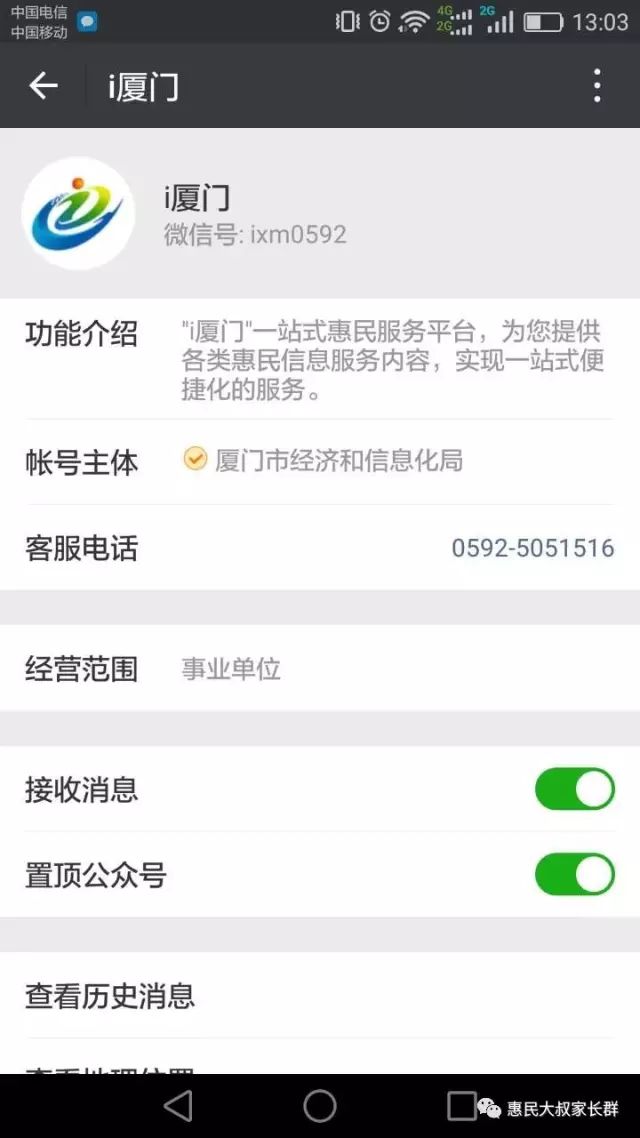Turn off 置顶公众号 toggle
This screenshot has height=1138, width=640.
tap(575, 875)
